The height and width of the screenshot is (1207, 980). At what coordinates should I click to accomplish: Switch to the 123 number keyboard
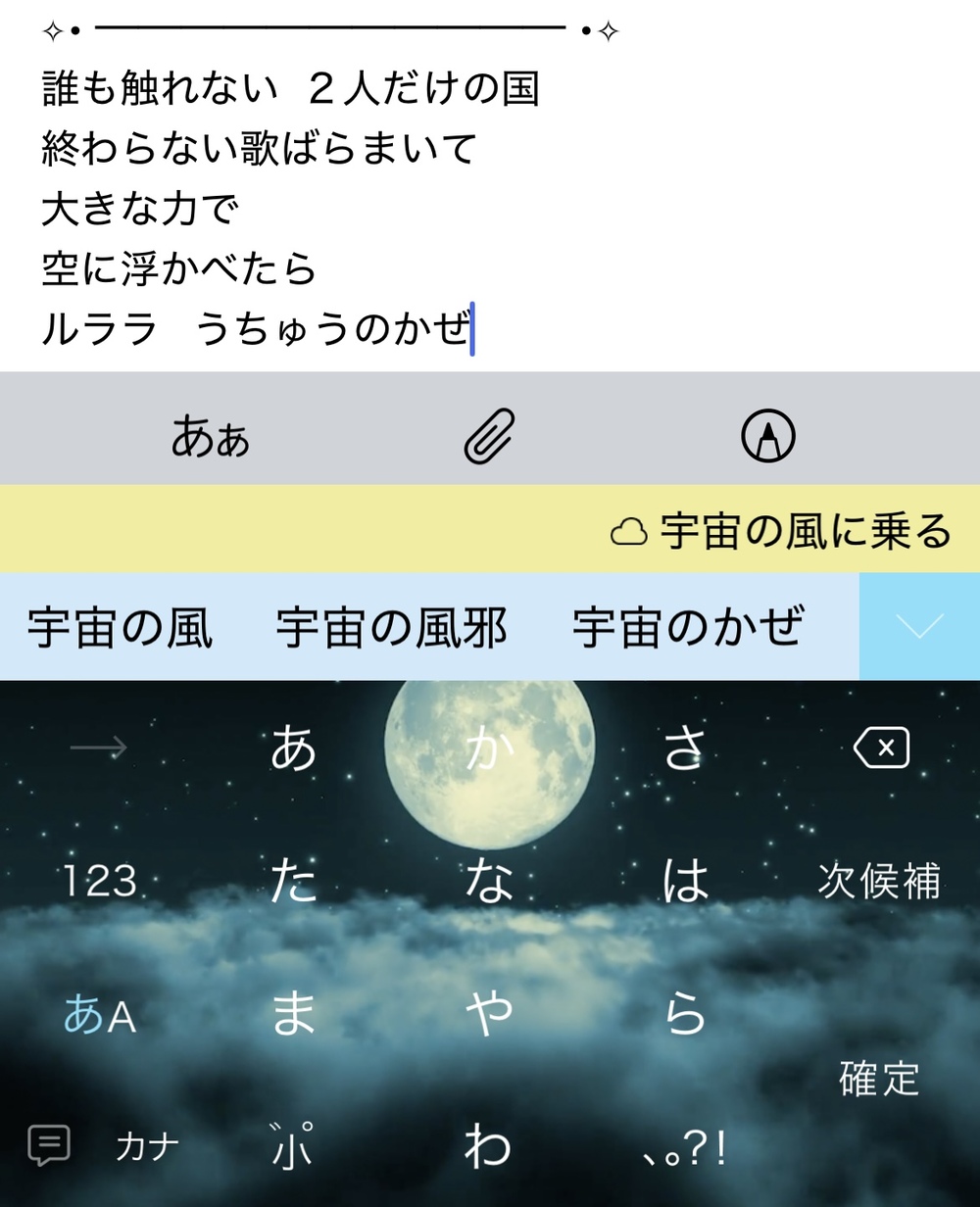pyautogui.click(x=100, y=882)
